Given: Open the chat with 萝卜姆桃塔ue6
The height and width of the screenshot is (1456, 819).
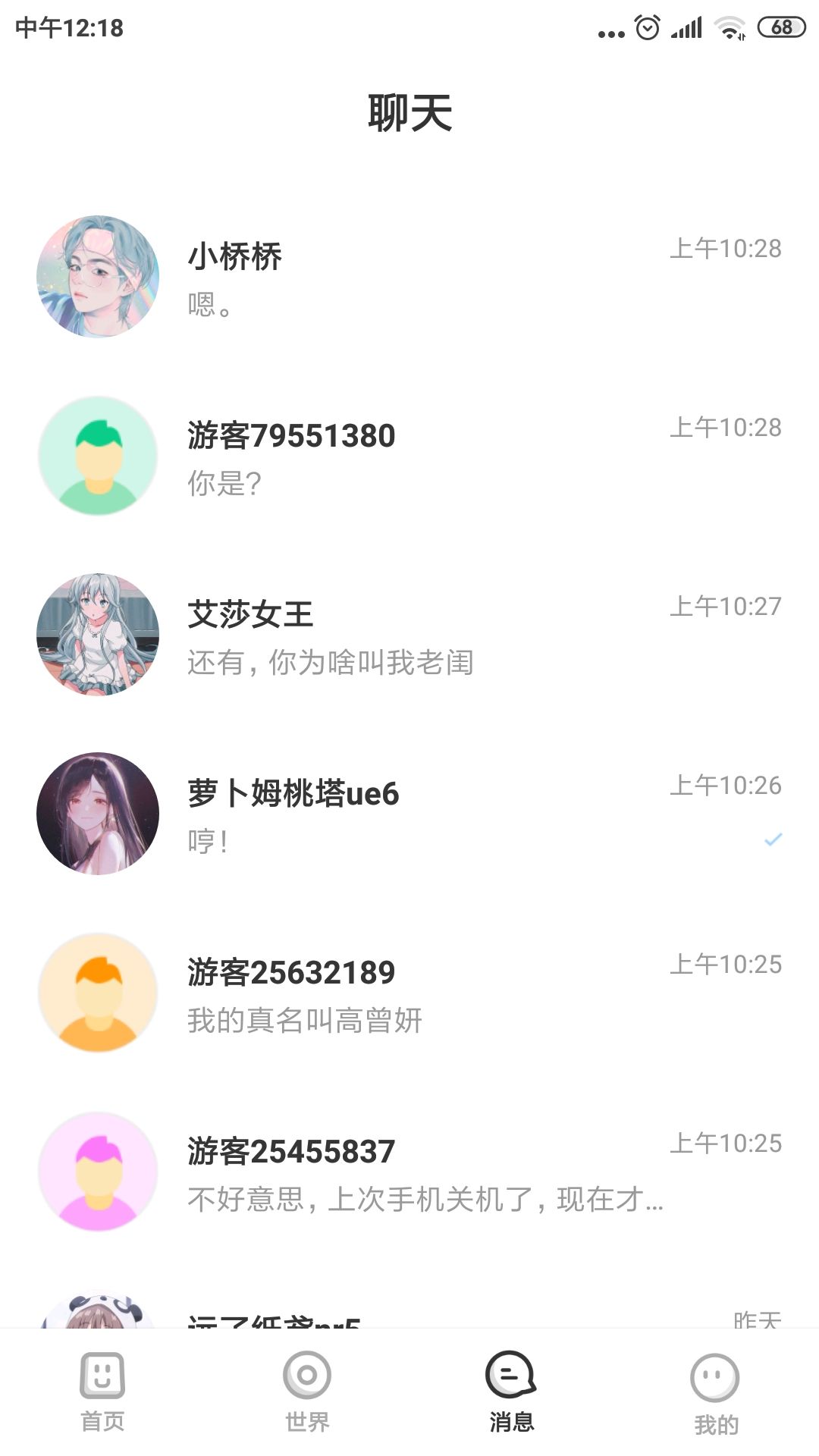Looking at the screenshot, I should tap(409, 814).
